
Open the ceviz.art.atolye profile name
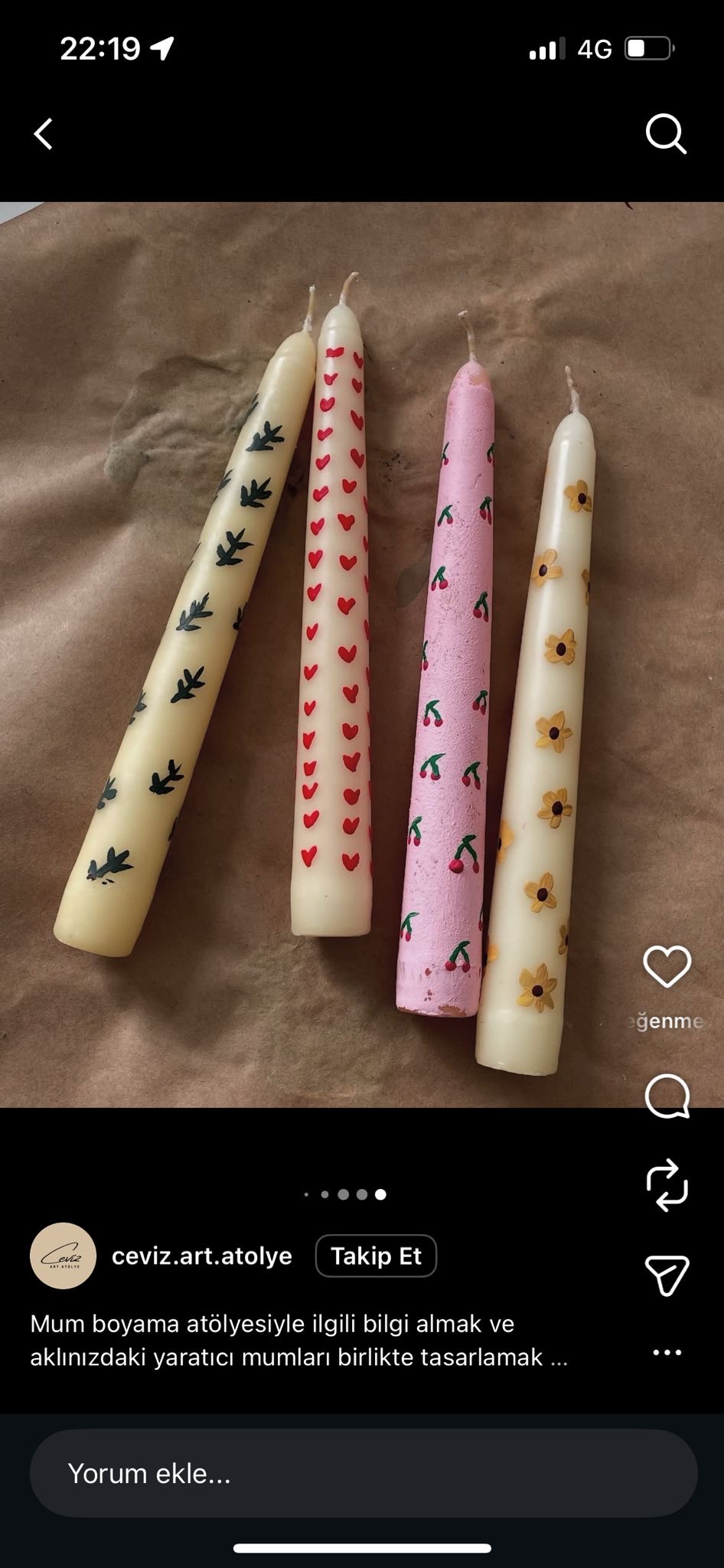[x=202, y=1256]
